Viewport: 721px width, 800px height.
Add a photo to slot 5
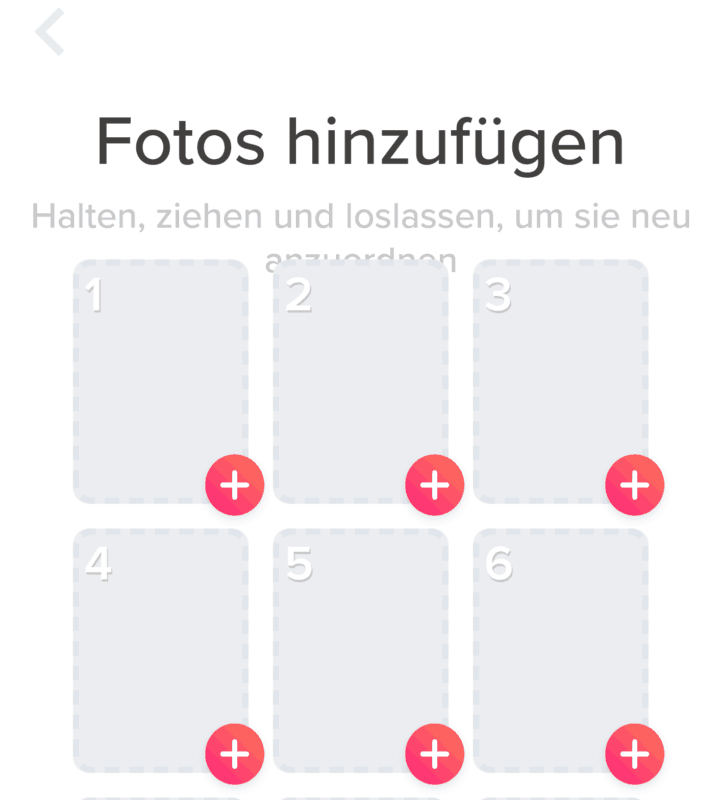434,753
